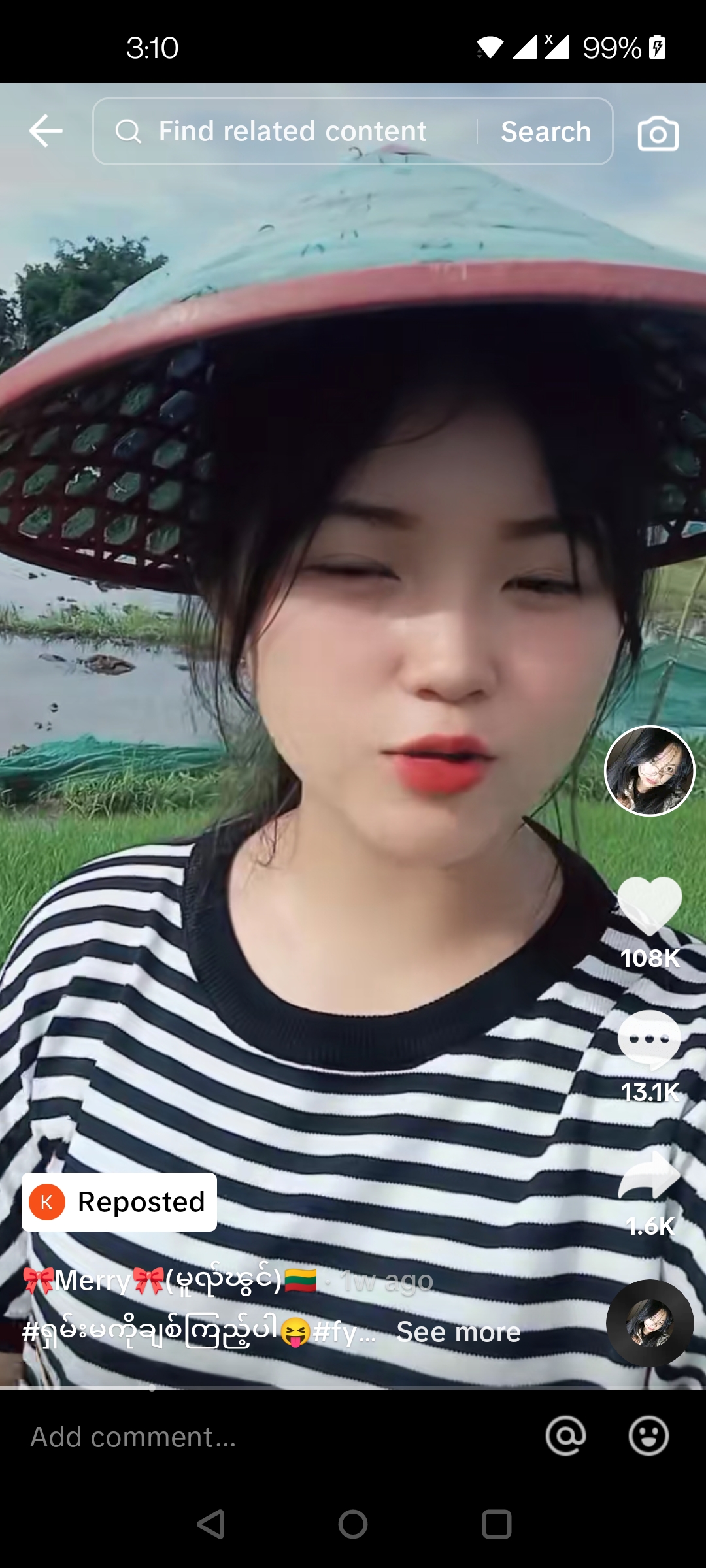Open the comments on this video
Screen dimensions: 706x1568
click(x=649, y=1039)
